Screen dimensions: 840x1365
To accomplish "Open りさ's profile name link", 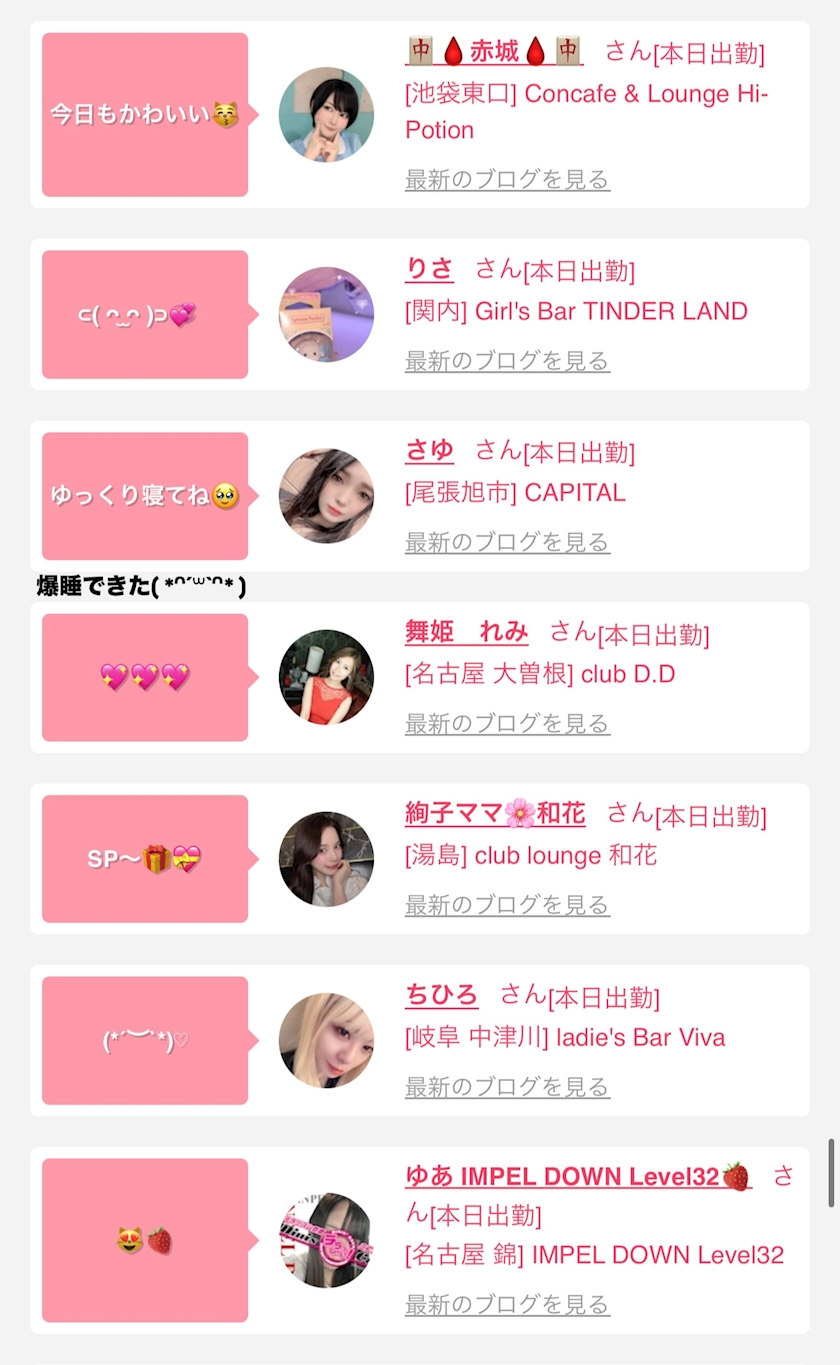I will coord(429,269).
